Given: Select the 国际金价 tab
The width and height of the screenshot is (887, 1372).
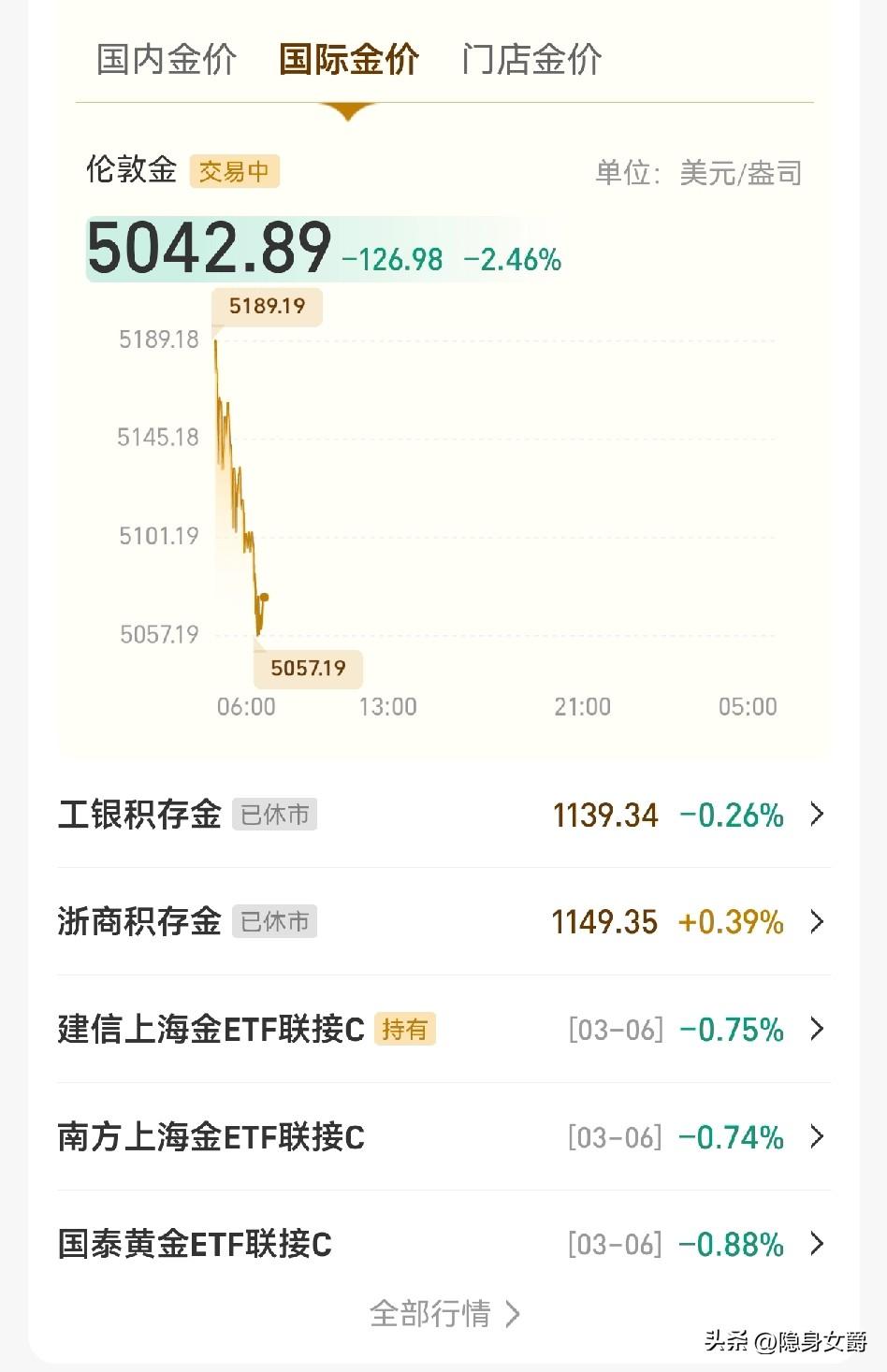Looking at the screenshot, I should point(348,59).
